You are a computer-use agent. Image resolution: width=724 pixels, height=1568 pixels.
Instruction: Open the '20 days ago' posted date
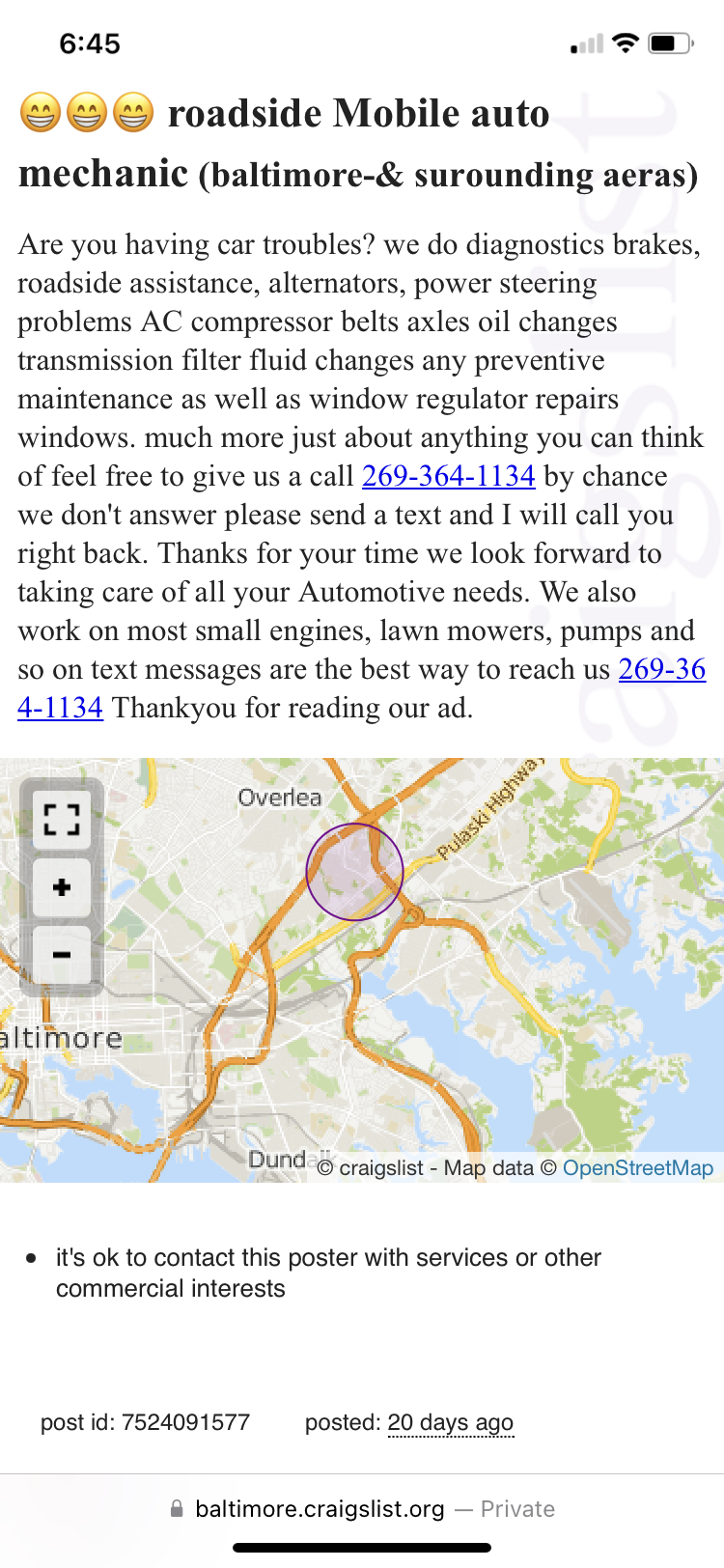pyautogui.click(x=450, y=1422)
